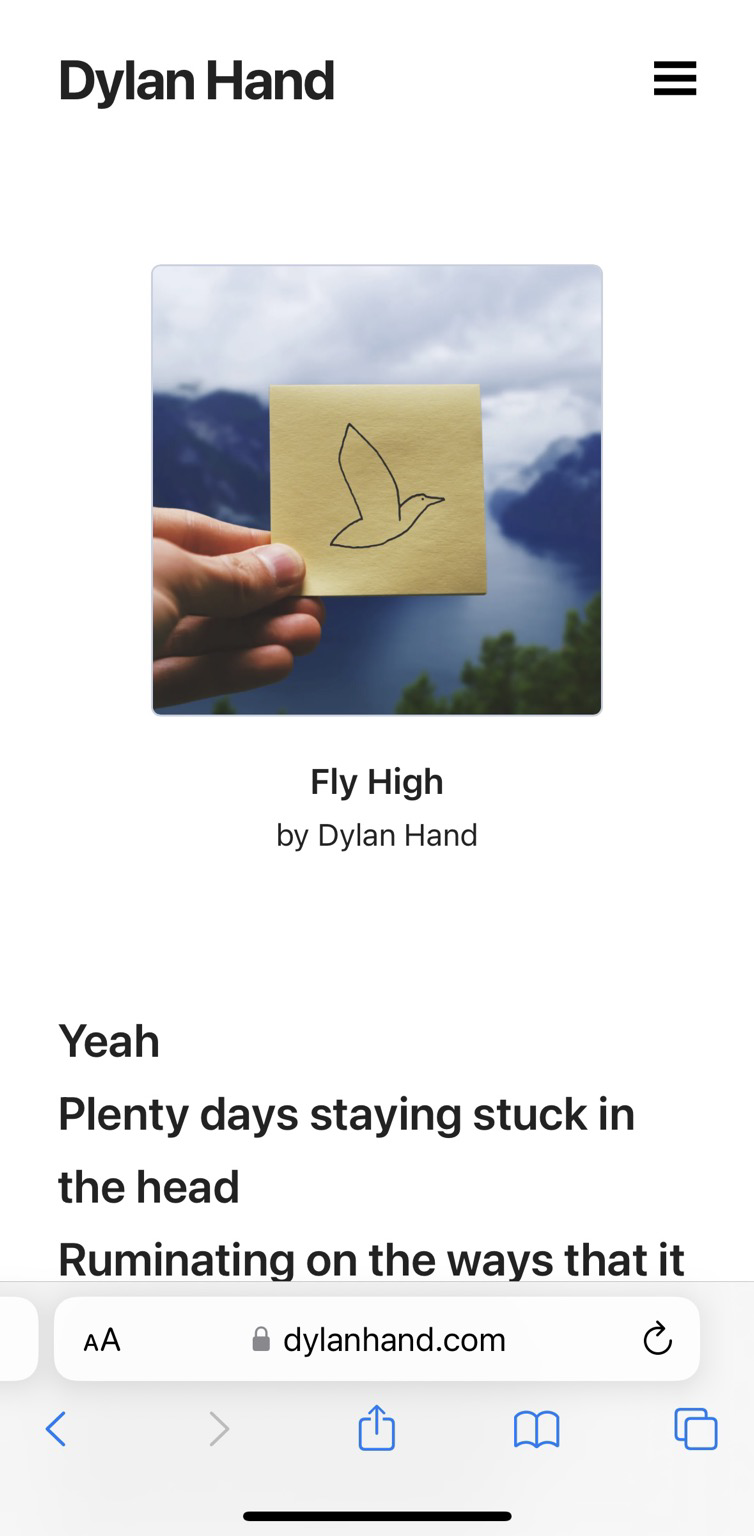Viewport: 754px width, 1536px height.
Task: Open the Bookmarks icon
Action: point(535,1429)
